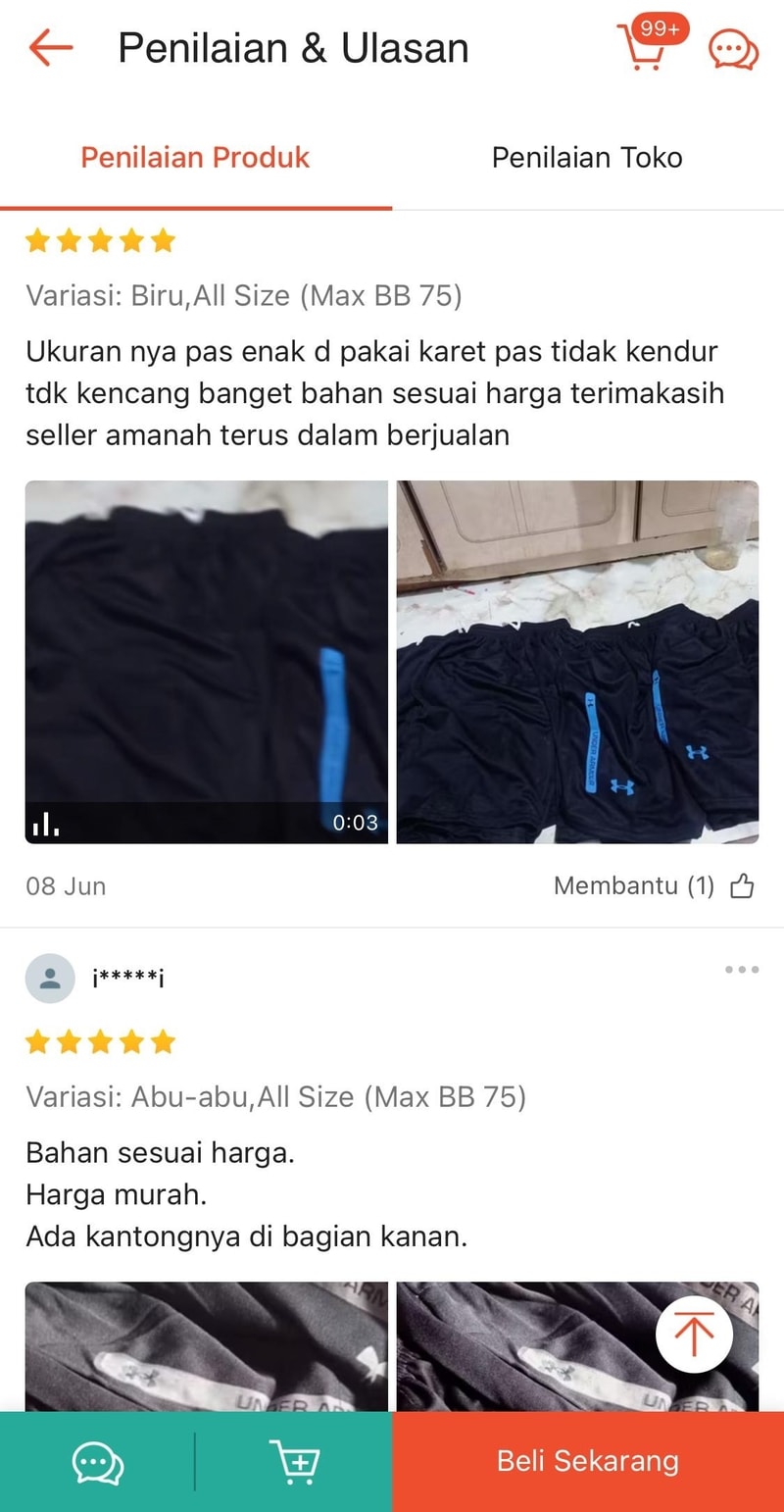Open chat from the bottom green bar
The height and width of the screenshot is (1512, 784).
click(96, 1461)
